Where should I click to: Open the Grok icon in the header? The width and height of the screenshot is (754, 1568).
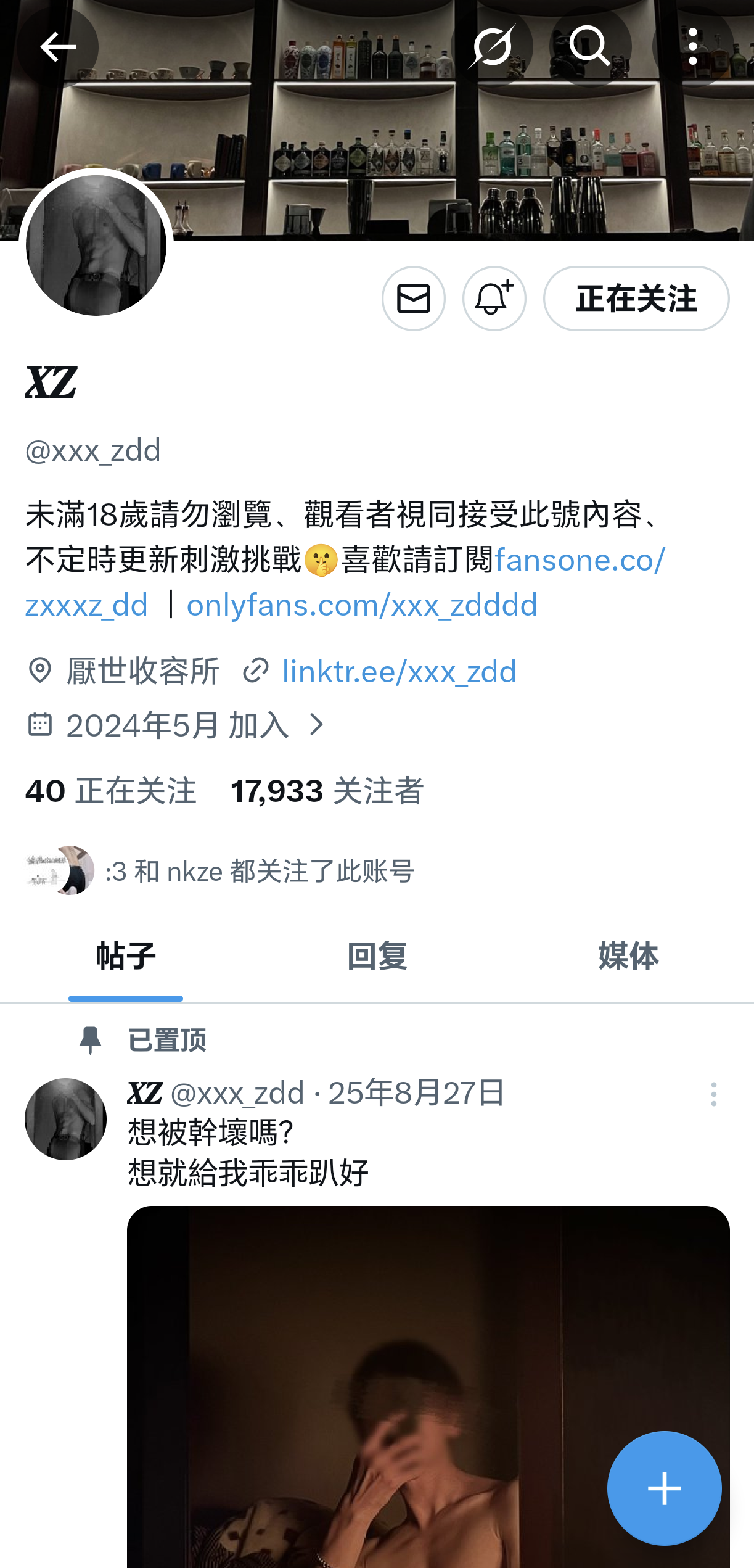492,47
